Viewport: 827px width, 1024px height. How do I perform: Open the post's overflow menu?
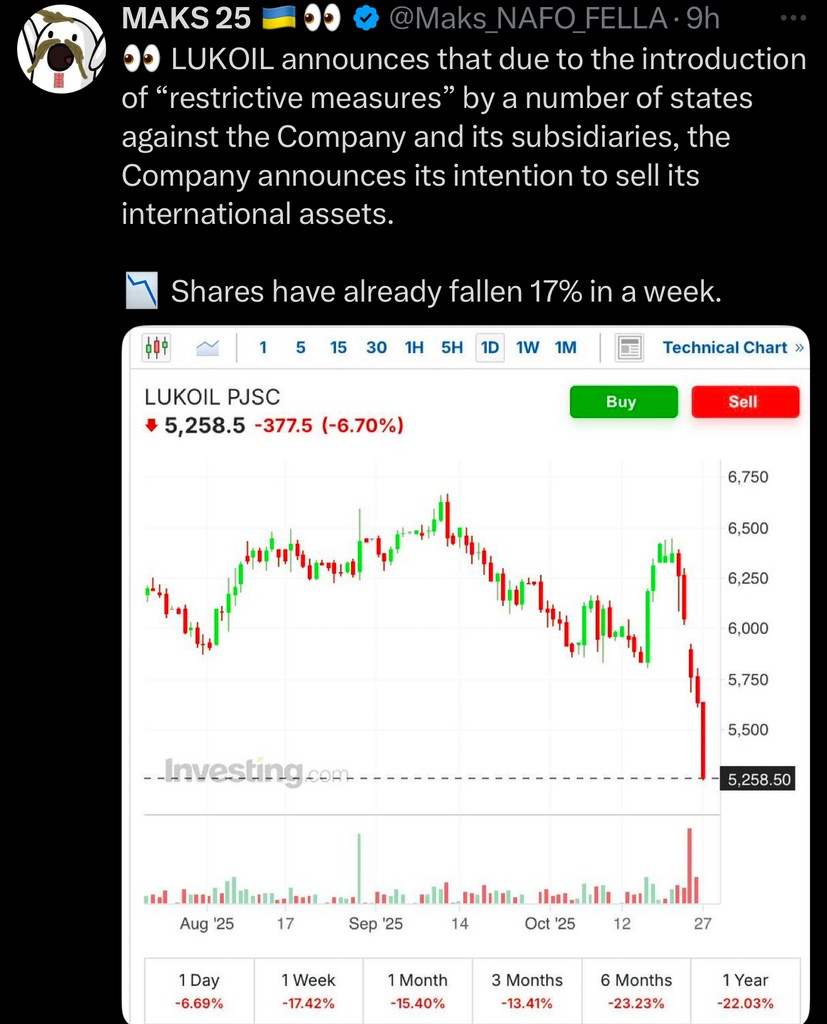[x=791, y=19]
